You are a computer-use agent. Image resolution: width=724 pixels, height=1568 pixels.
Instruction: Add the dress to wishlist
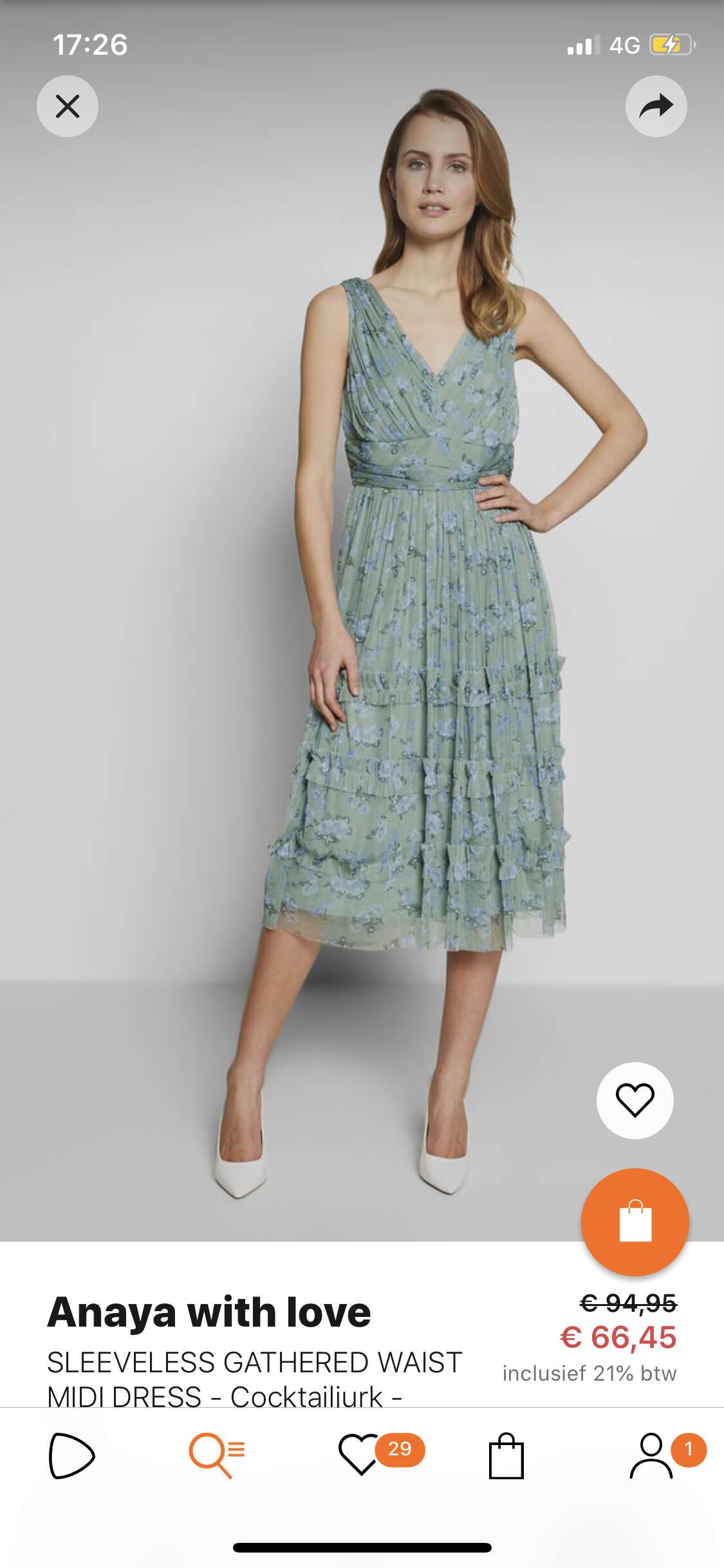(635, 1100)
